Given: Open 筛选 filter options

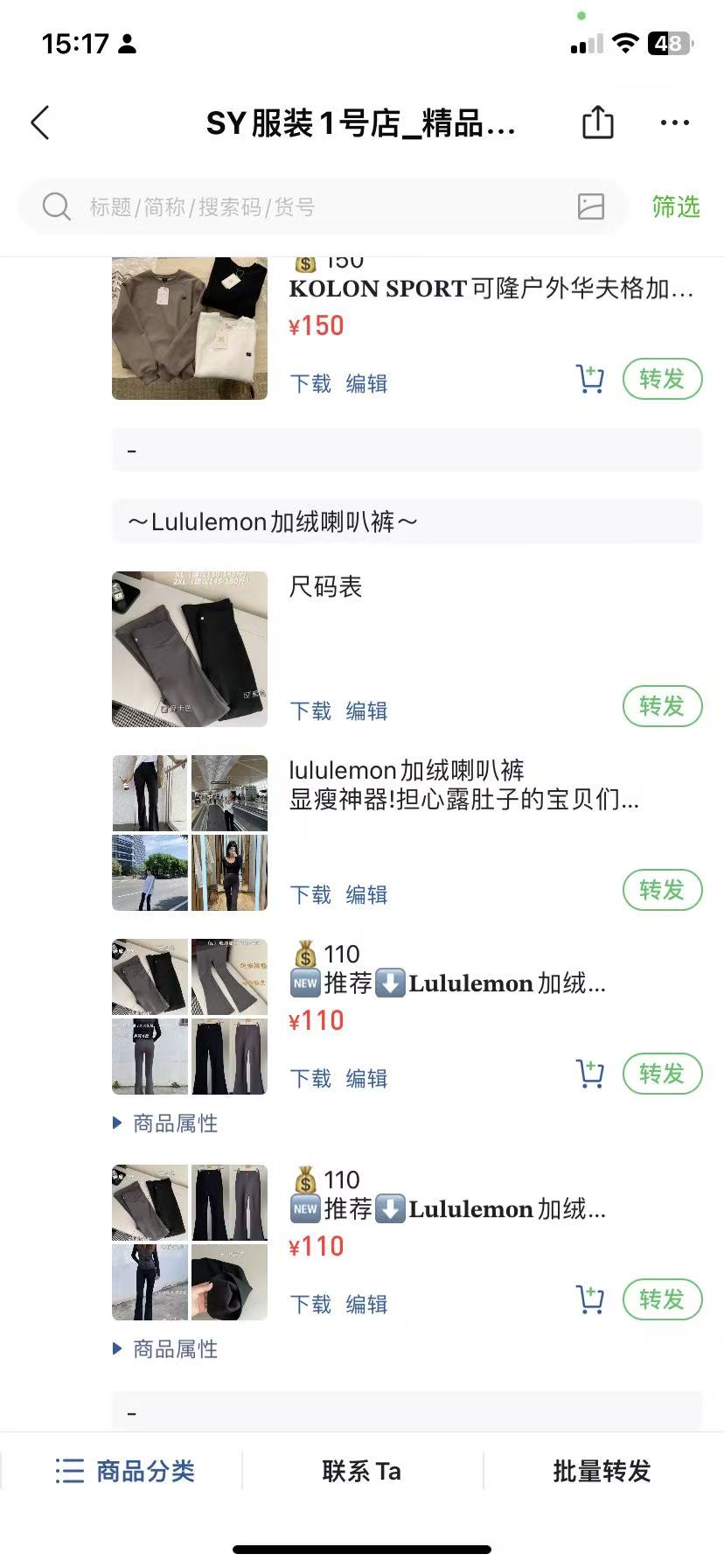Looking at the screenshot, I should (675, 206).
